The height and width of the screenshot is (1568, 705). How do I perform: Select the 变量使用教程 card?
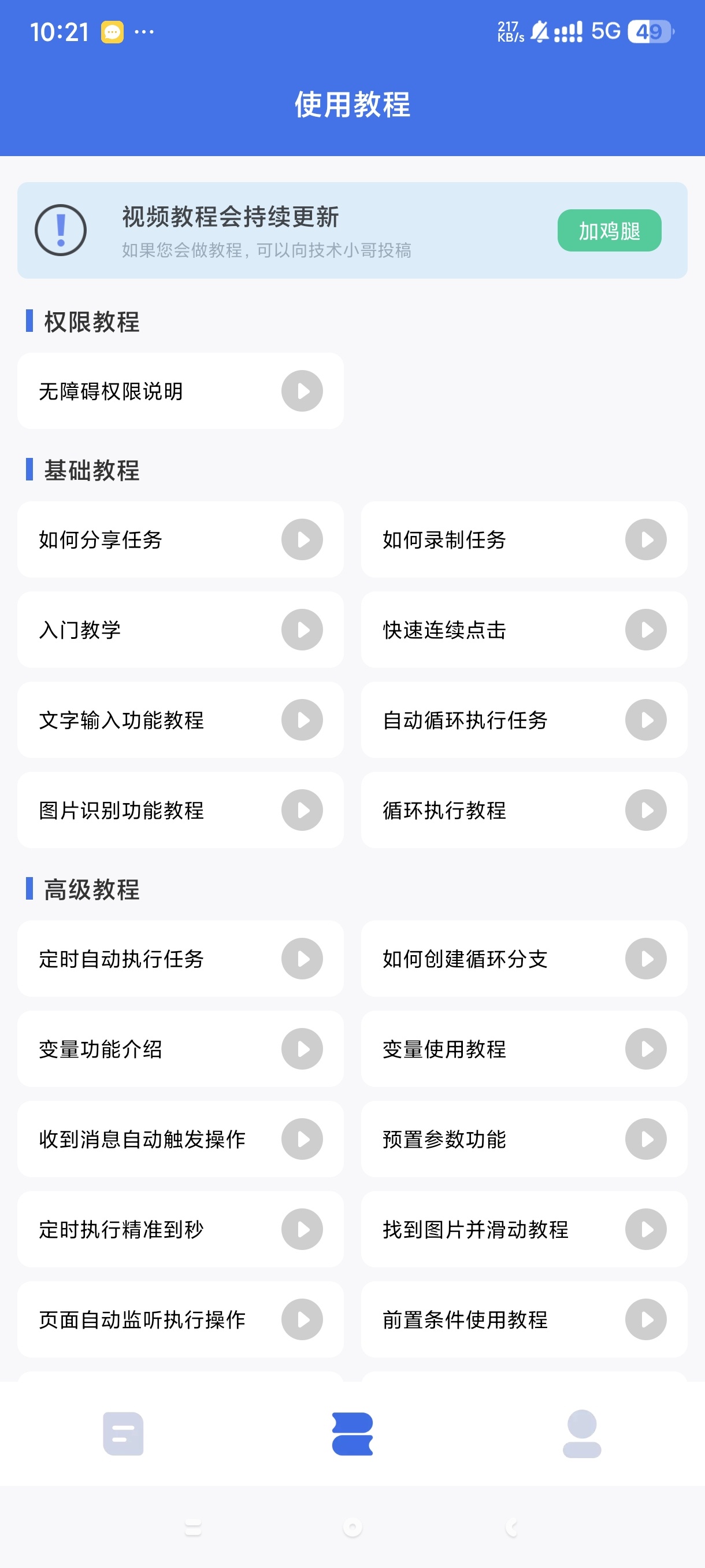click(x=524, y=1049)
